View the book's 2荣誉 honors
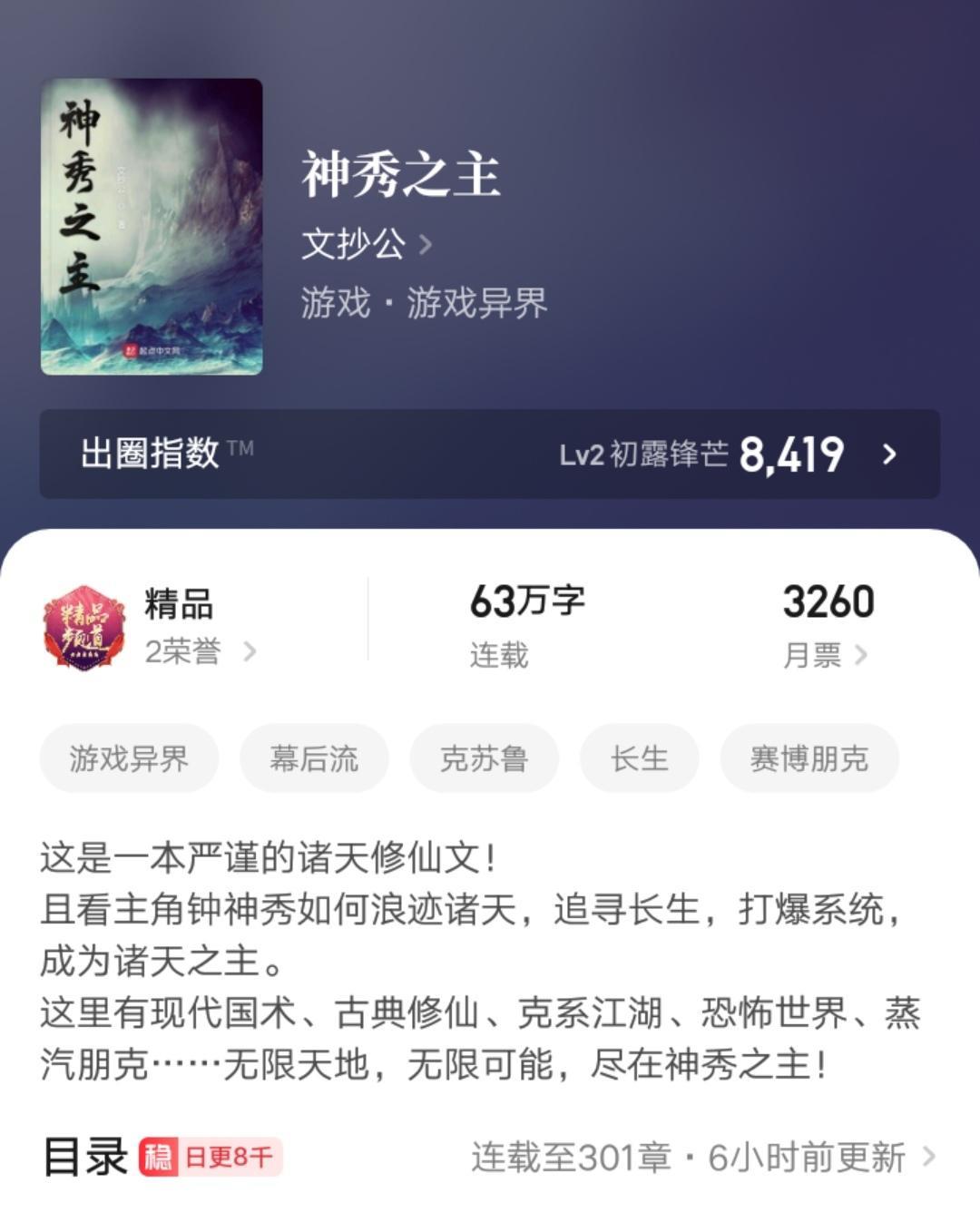This screenshot has width=980, height=1222. 200,651
